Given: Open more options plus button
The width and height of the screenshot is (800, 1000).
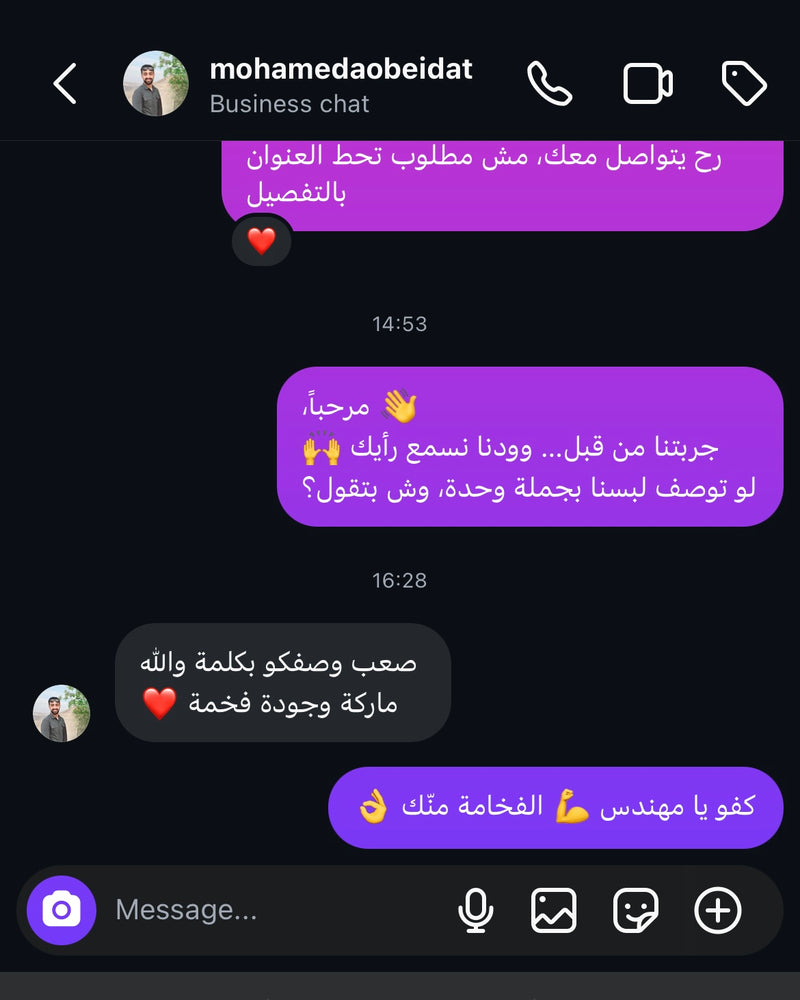Looking at the screenshot, I should click(717, 910).
